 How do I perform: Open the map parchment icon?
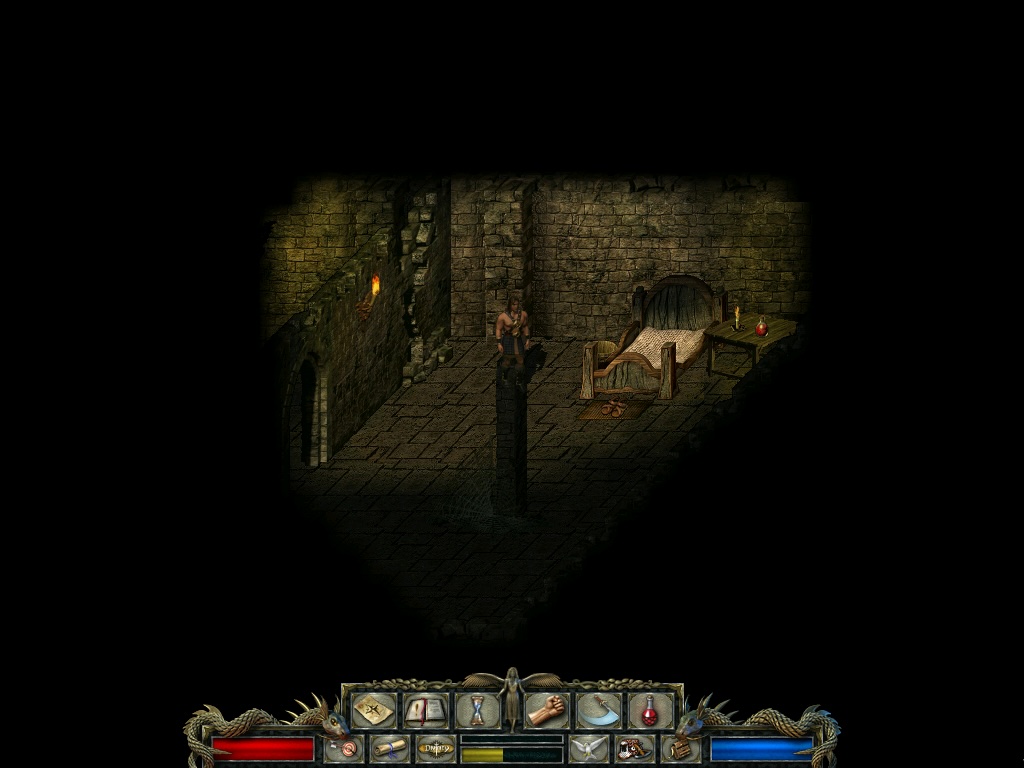click(x=373, y=709)
